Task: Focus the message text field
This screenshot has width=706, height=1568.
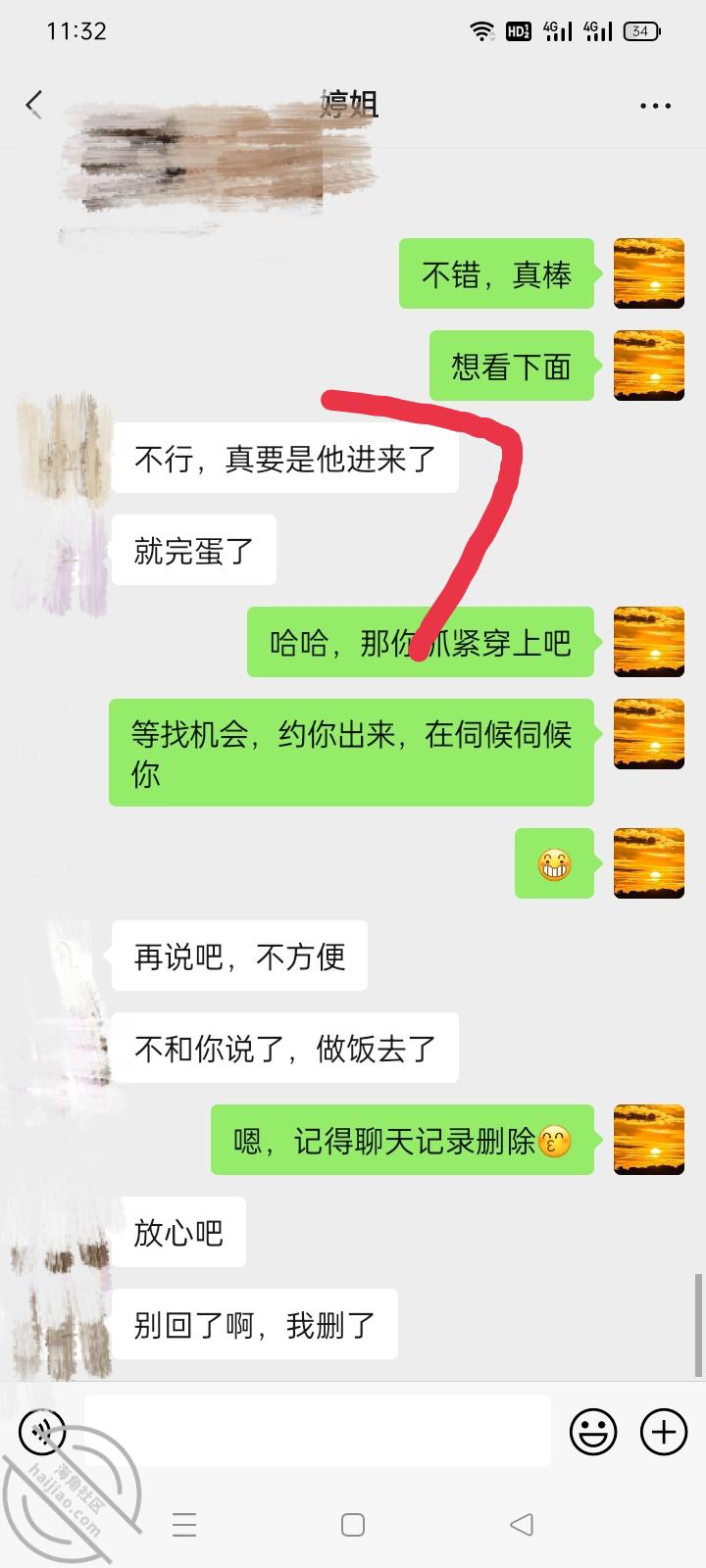Action: 316,1431
